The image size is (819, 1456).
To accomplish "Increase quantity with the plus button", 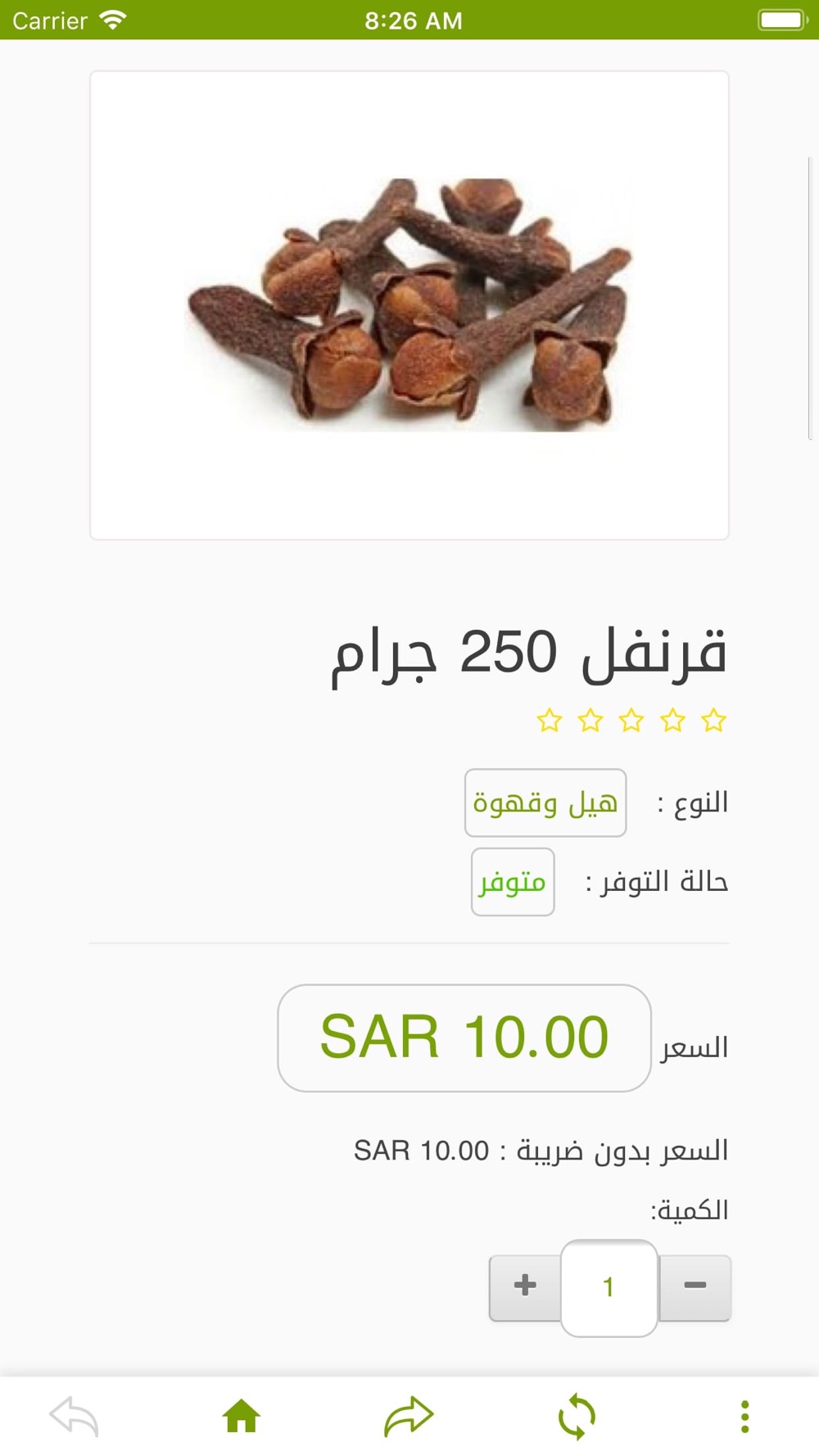I will [525, 1287].
